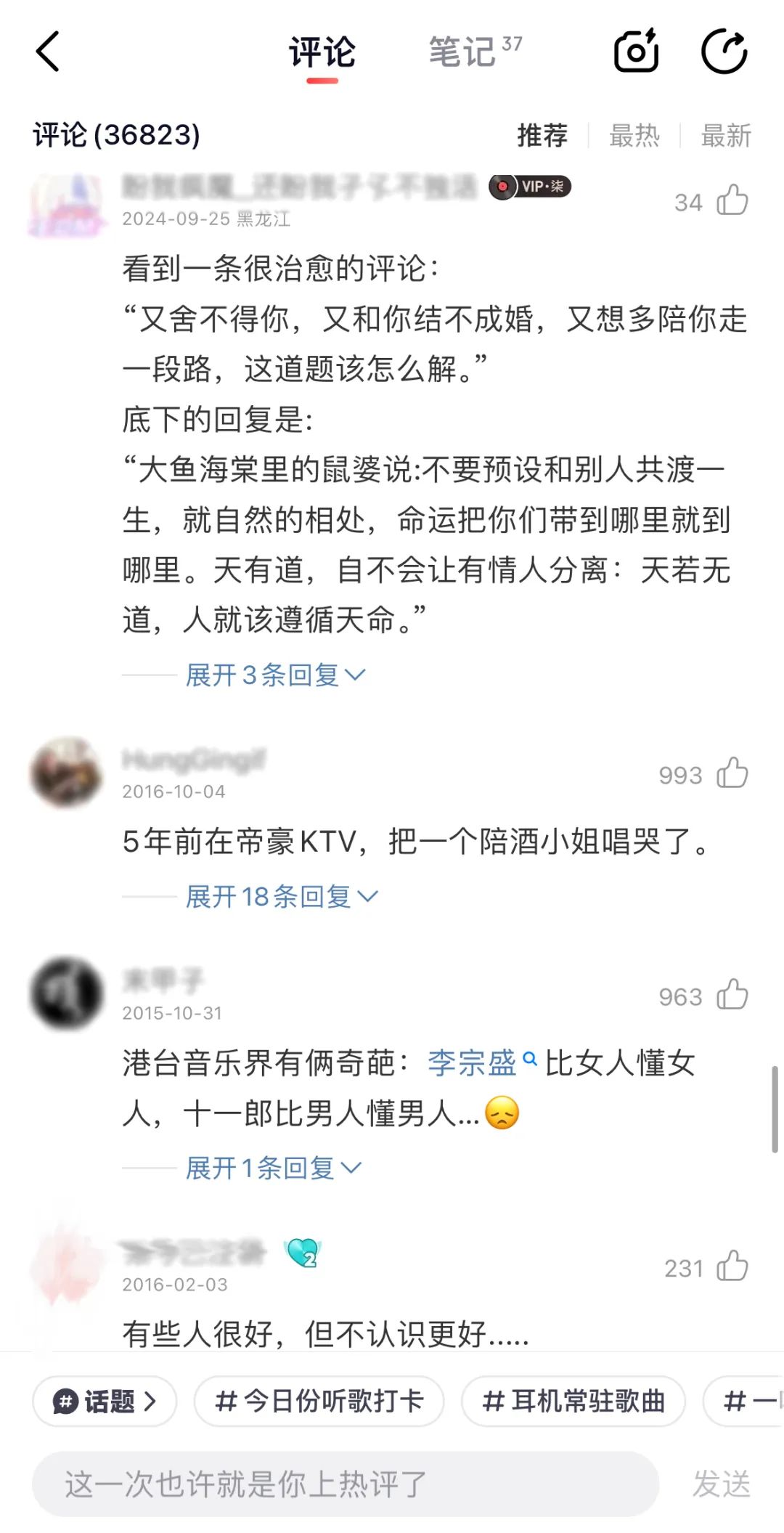784x1533 pixels.
Task: Choose the #耳机常驻歌曲 hashtag chip
Action: coord(573,1401)
